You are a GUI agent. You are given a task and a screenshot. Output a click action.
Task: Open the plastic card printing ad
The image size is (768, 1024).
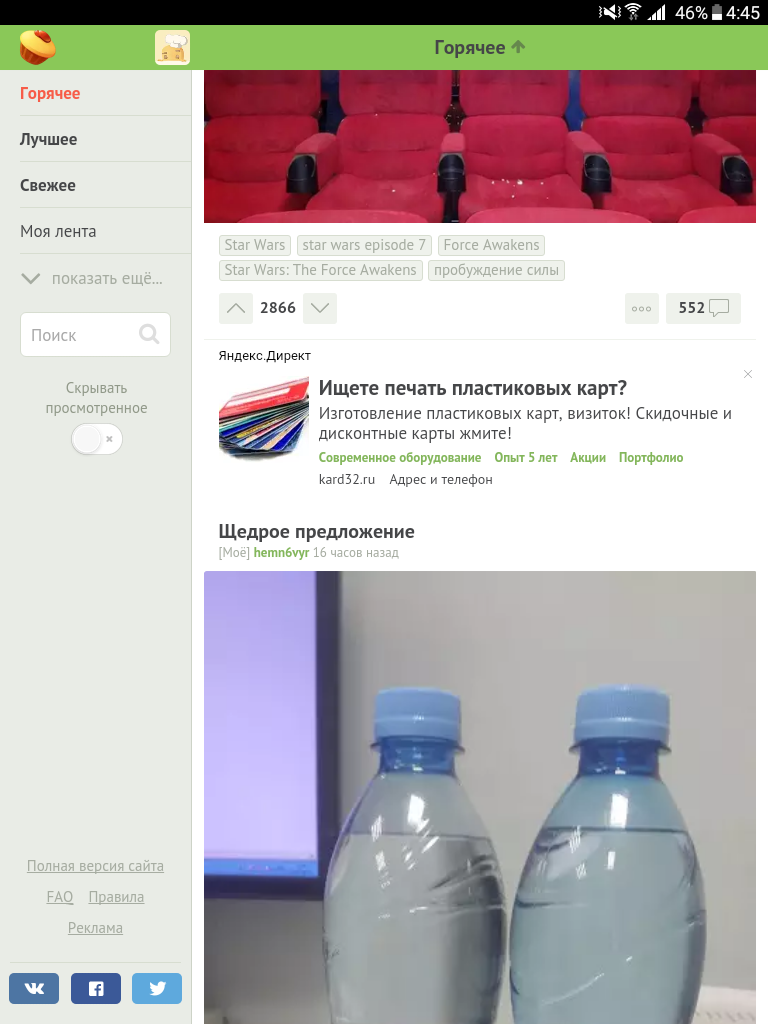point(472,388)
